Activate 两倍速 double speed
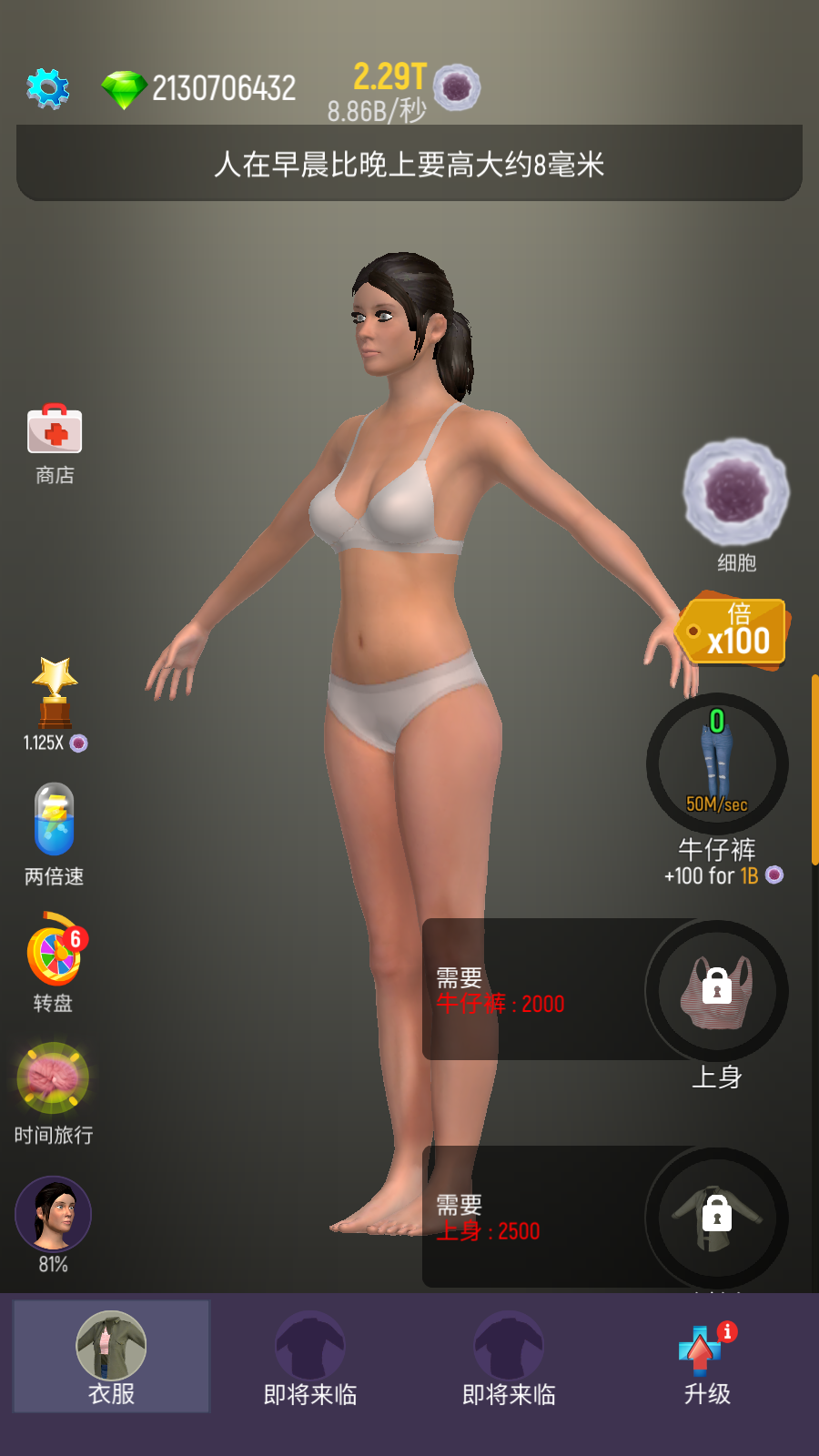The width and height of the screenshot is (819, 1456). click(55, 820)
